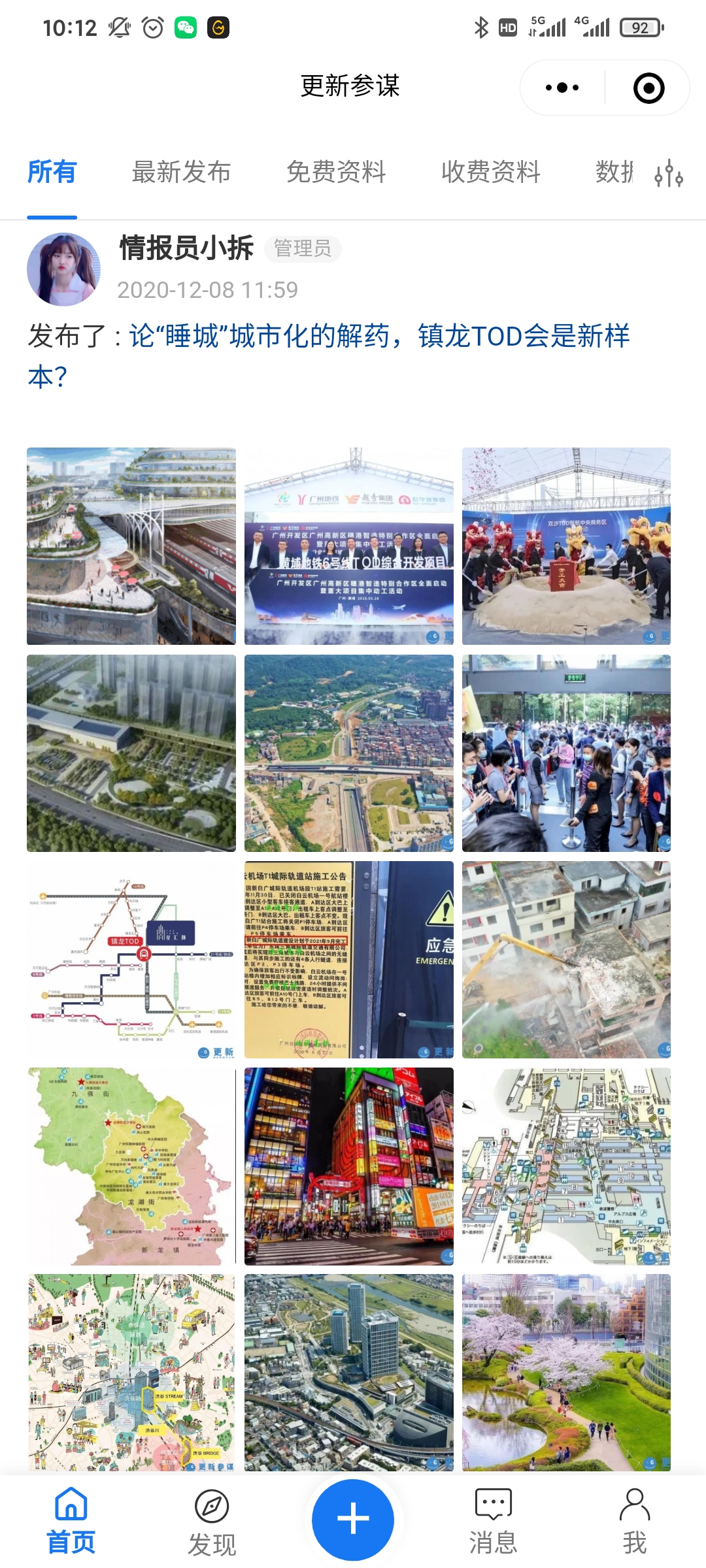706x1568 pixels.
Task: Open the mini program three-dot menu
Action: tap(562, 88)
